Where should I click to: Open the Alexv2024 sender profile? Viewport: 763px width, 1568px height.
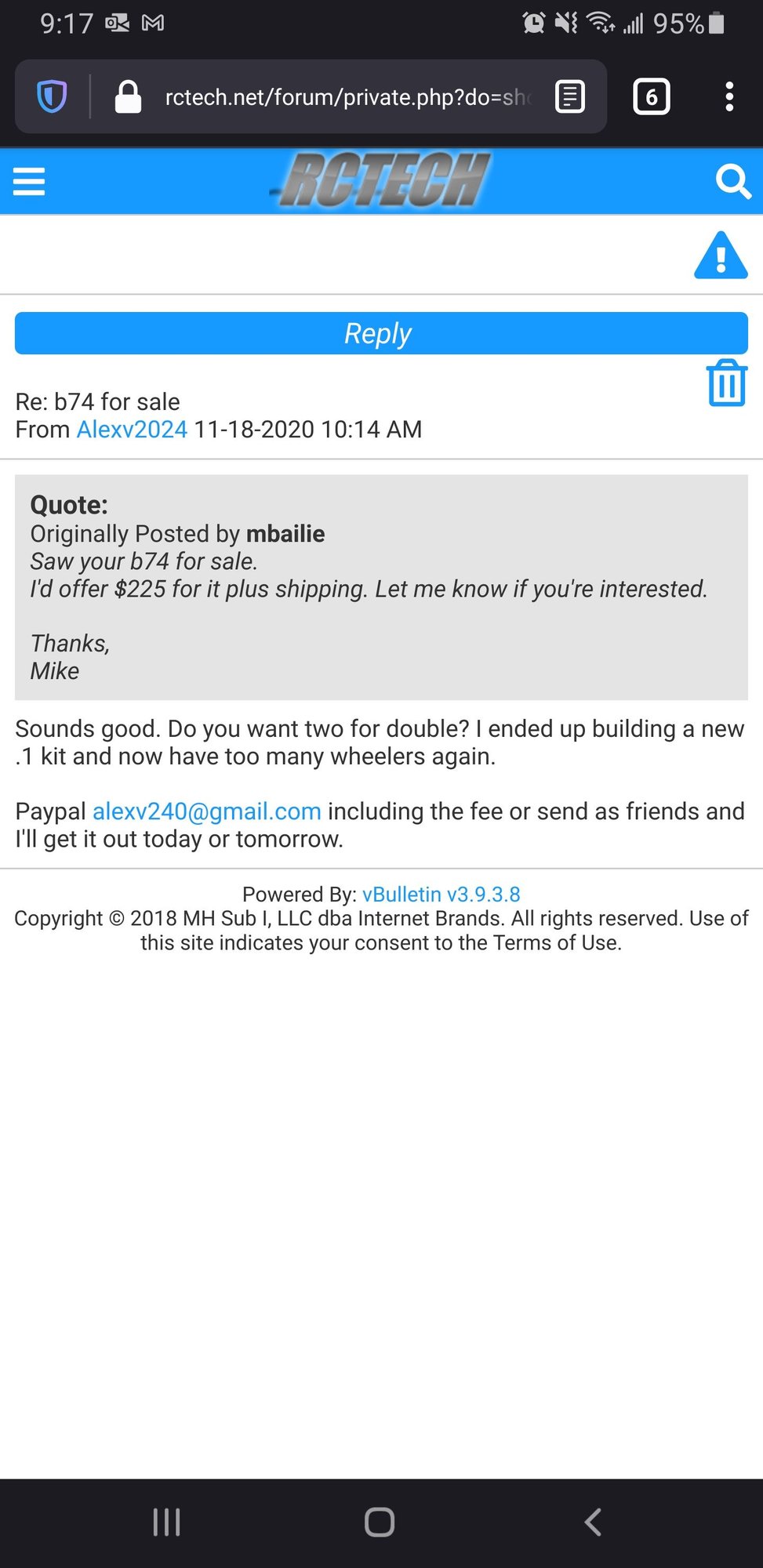coord(132,430)
